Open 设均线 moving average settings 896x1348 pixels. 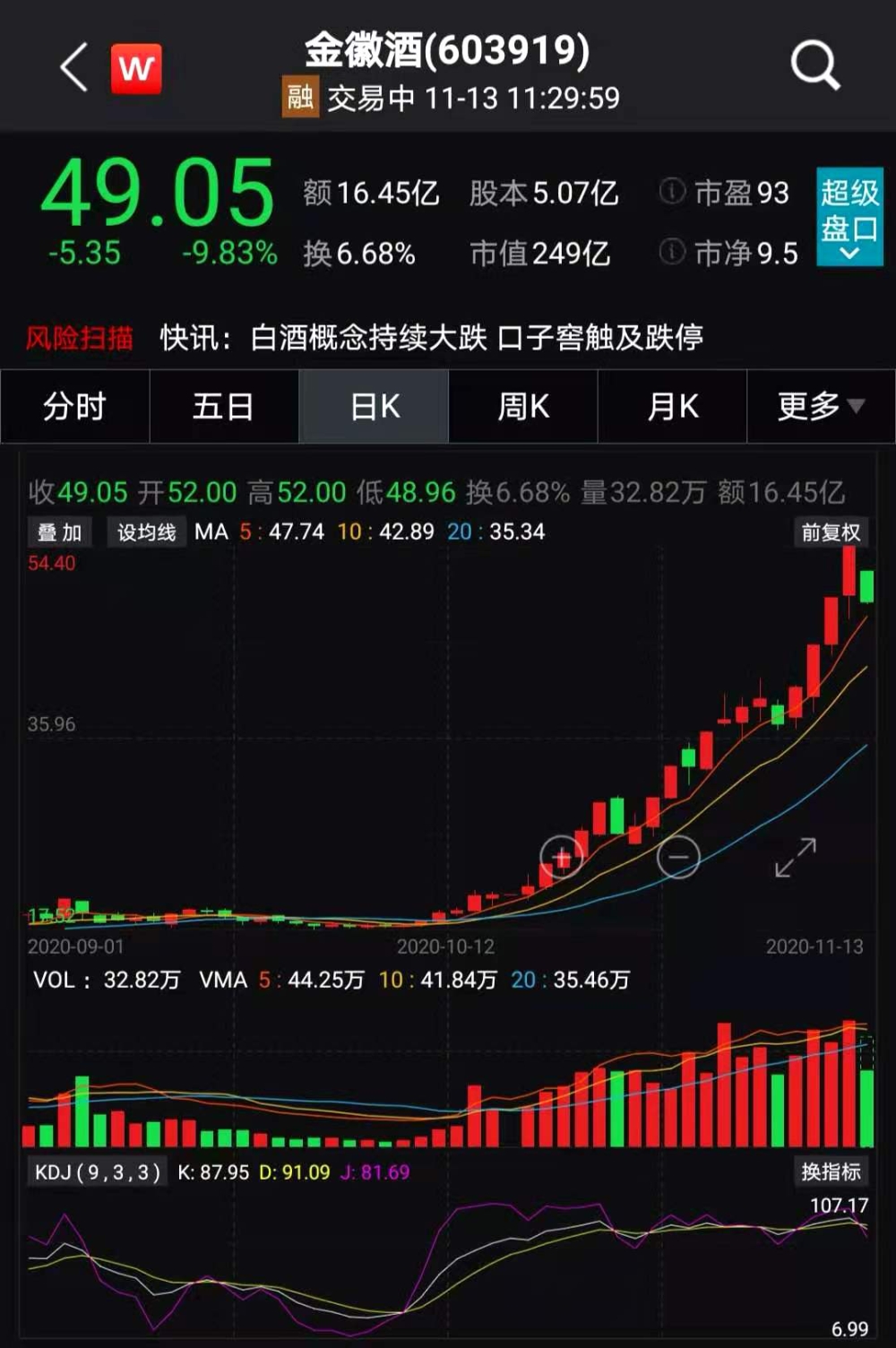[146, 532]
